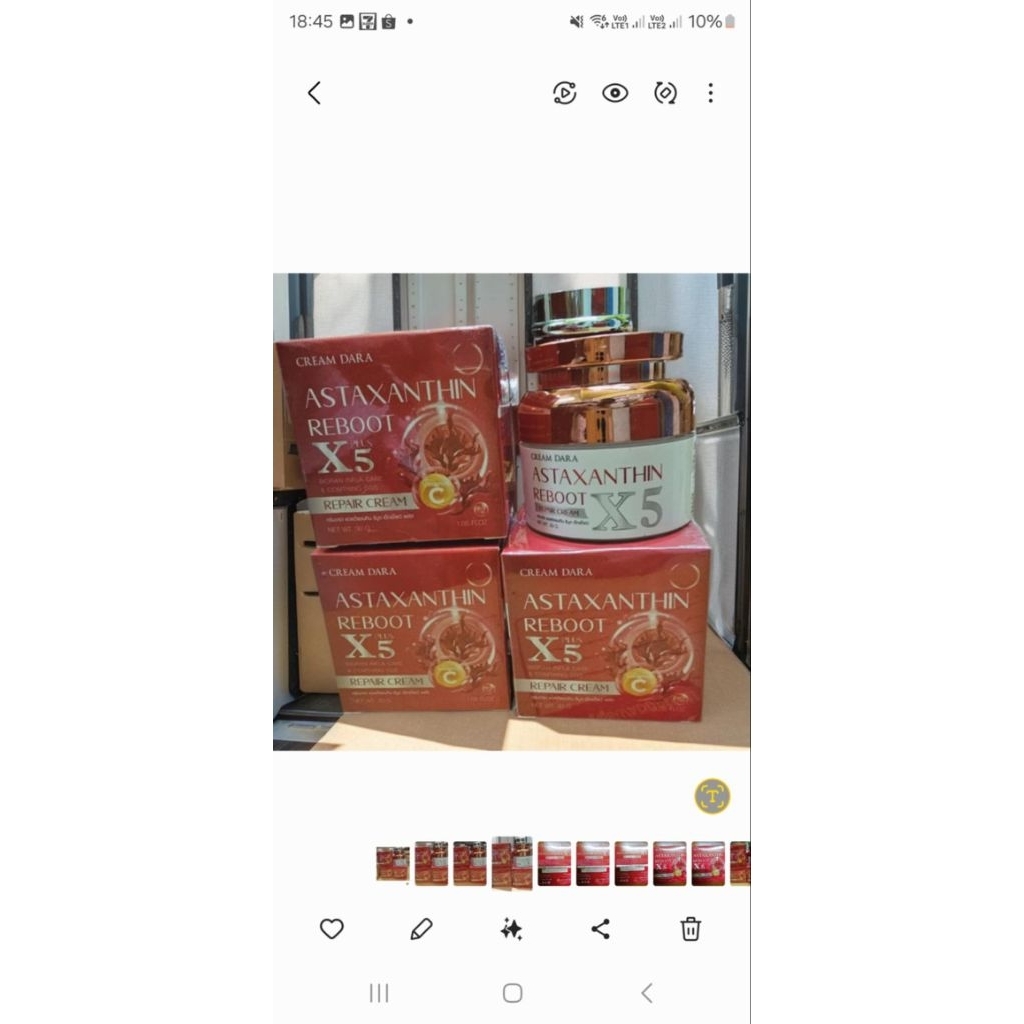Open the main product photo
The image size is (1024, 1024).
(511, 511)
